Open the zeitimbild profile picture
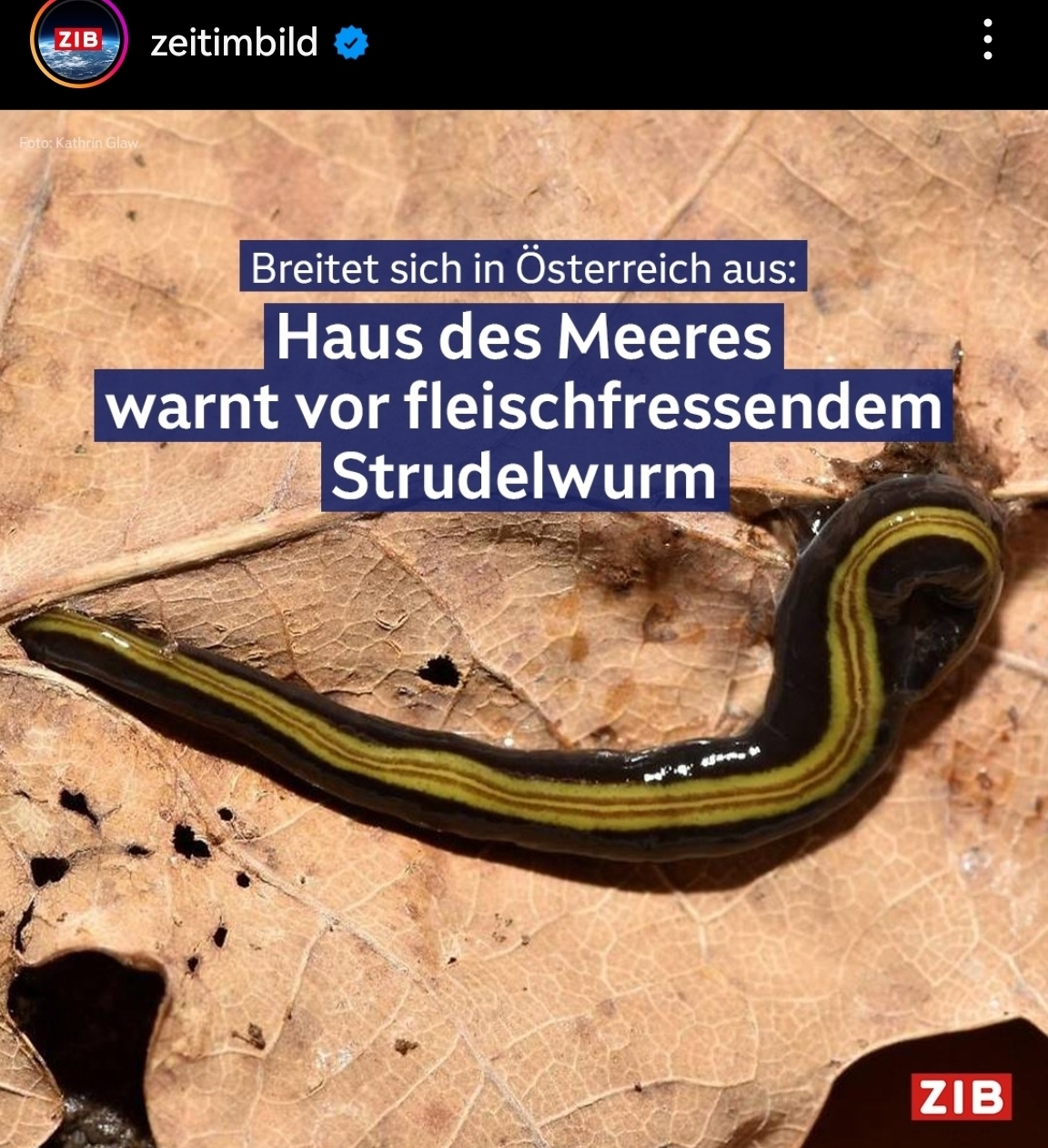Image resolution: width=1048 pixels, height=1148 pixels. 78,43
